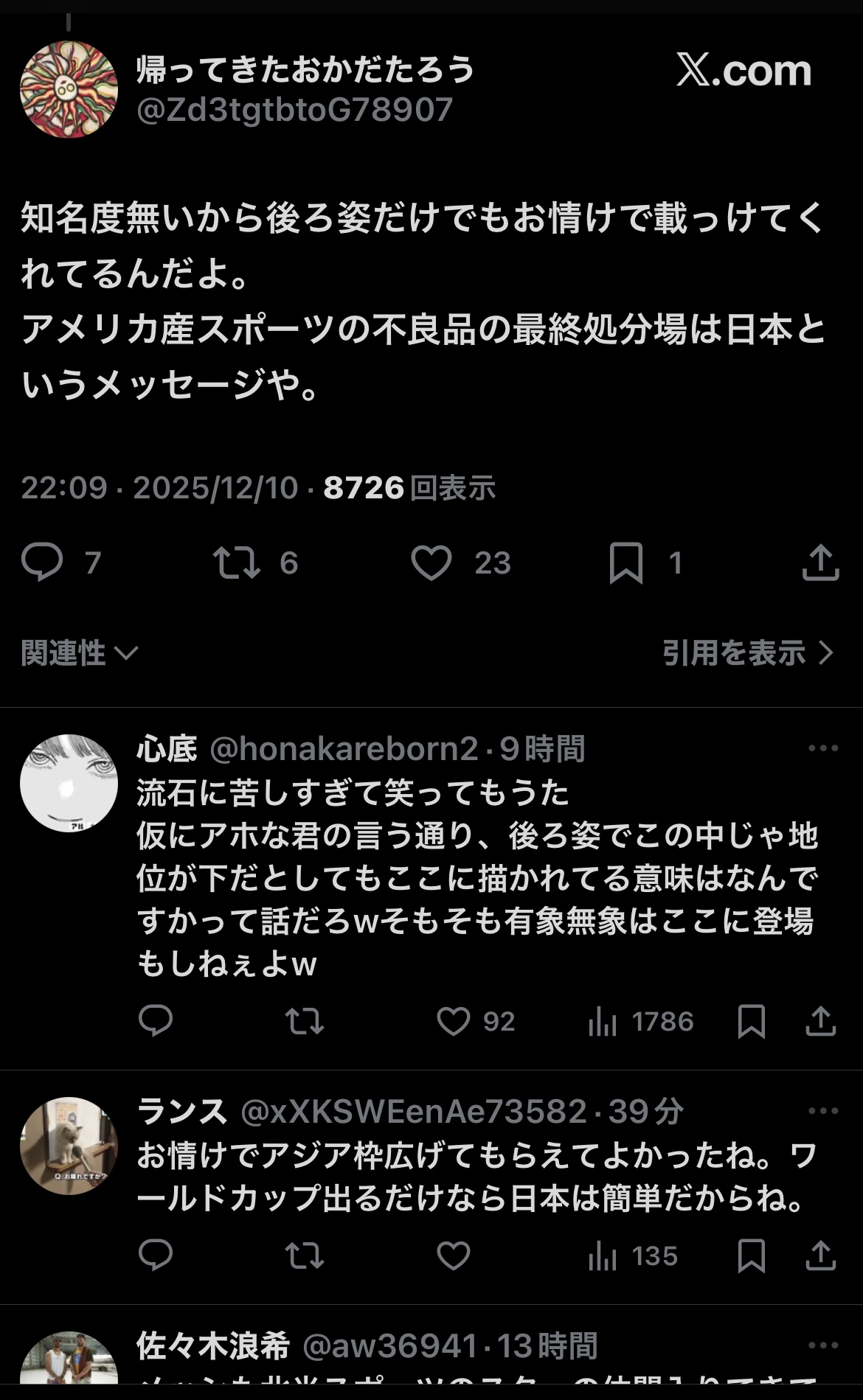
Task: Like ランス's reply
Action: click(454, 1256)
